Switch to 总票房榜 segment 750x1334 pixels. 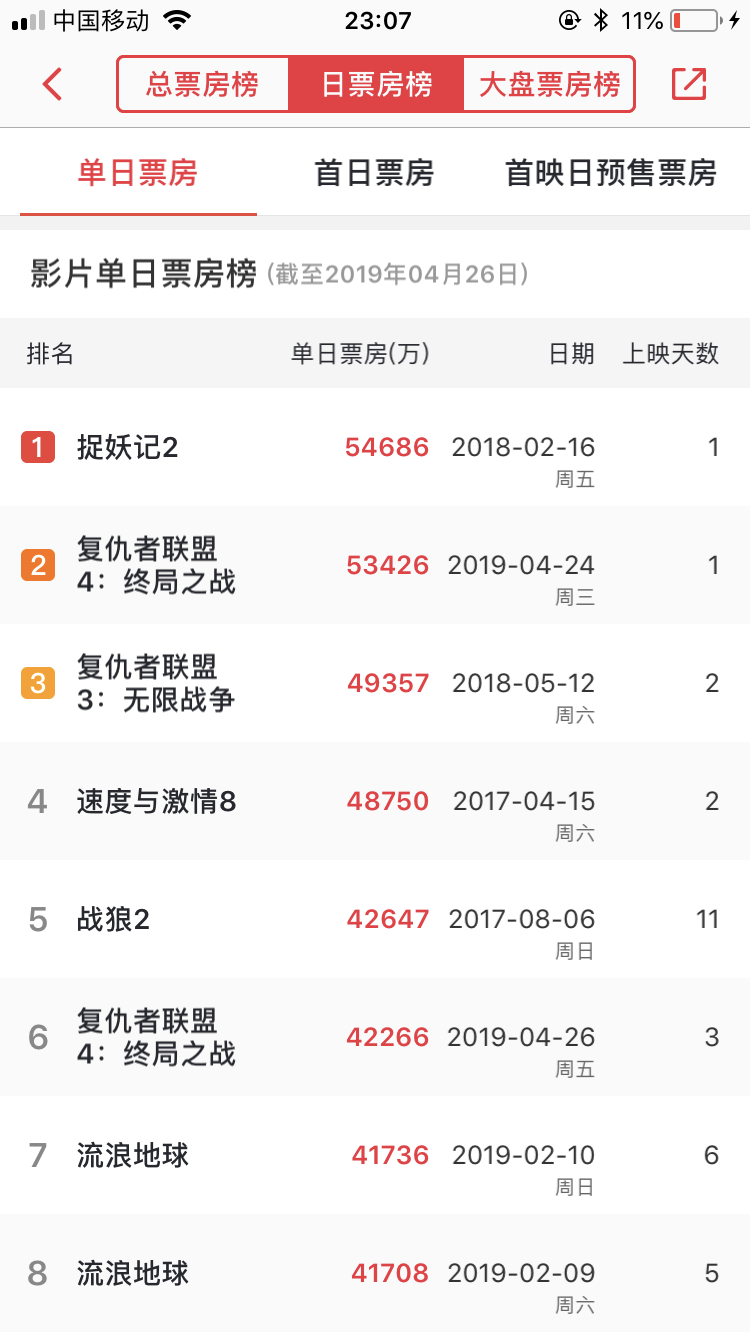[203, 84]
